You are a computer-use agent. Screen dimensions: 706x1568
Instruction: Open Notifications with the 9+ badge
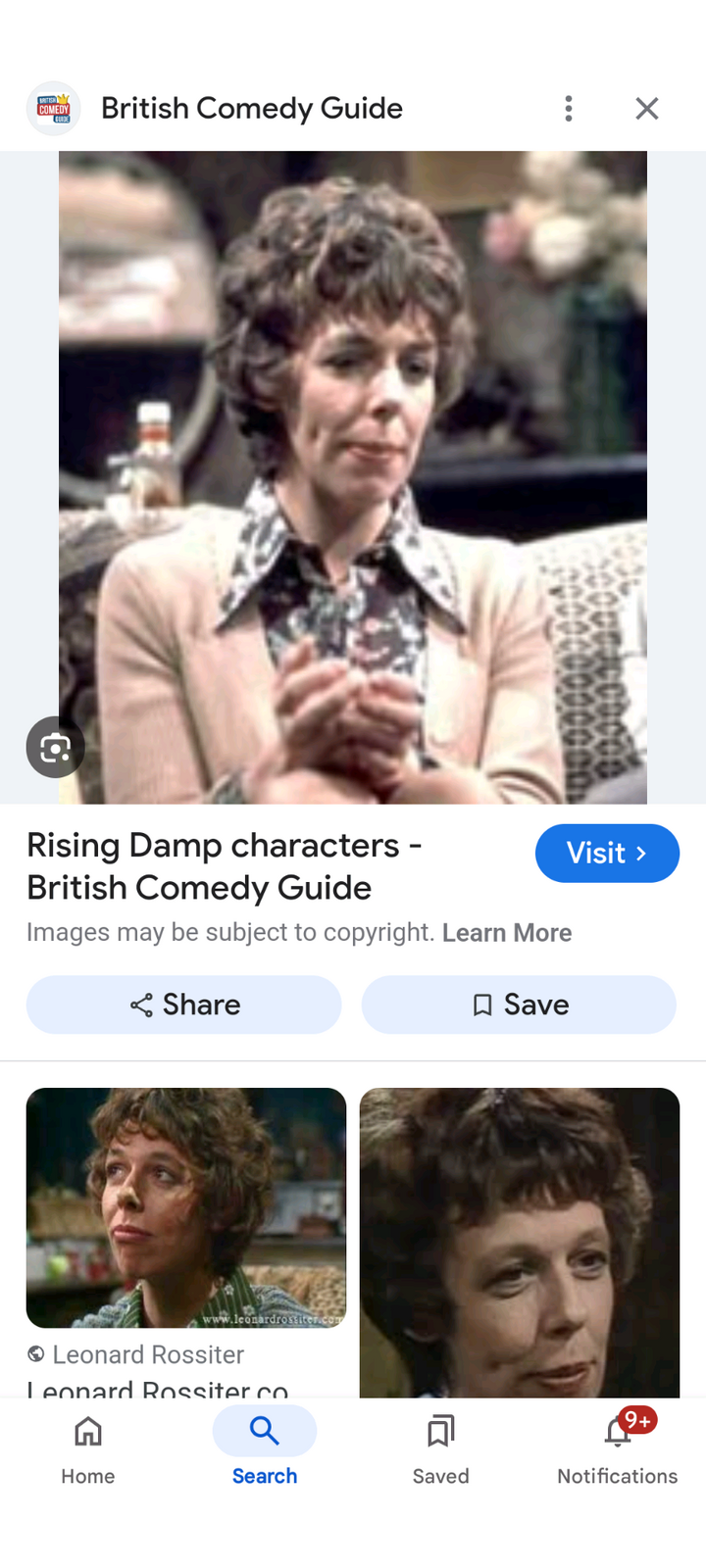click(617, 1433)
